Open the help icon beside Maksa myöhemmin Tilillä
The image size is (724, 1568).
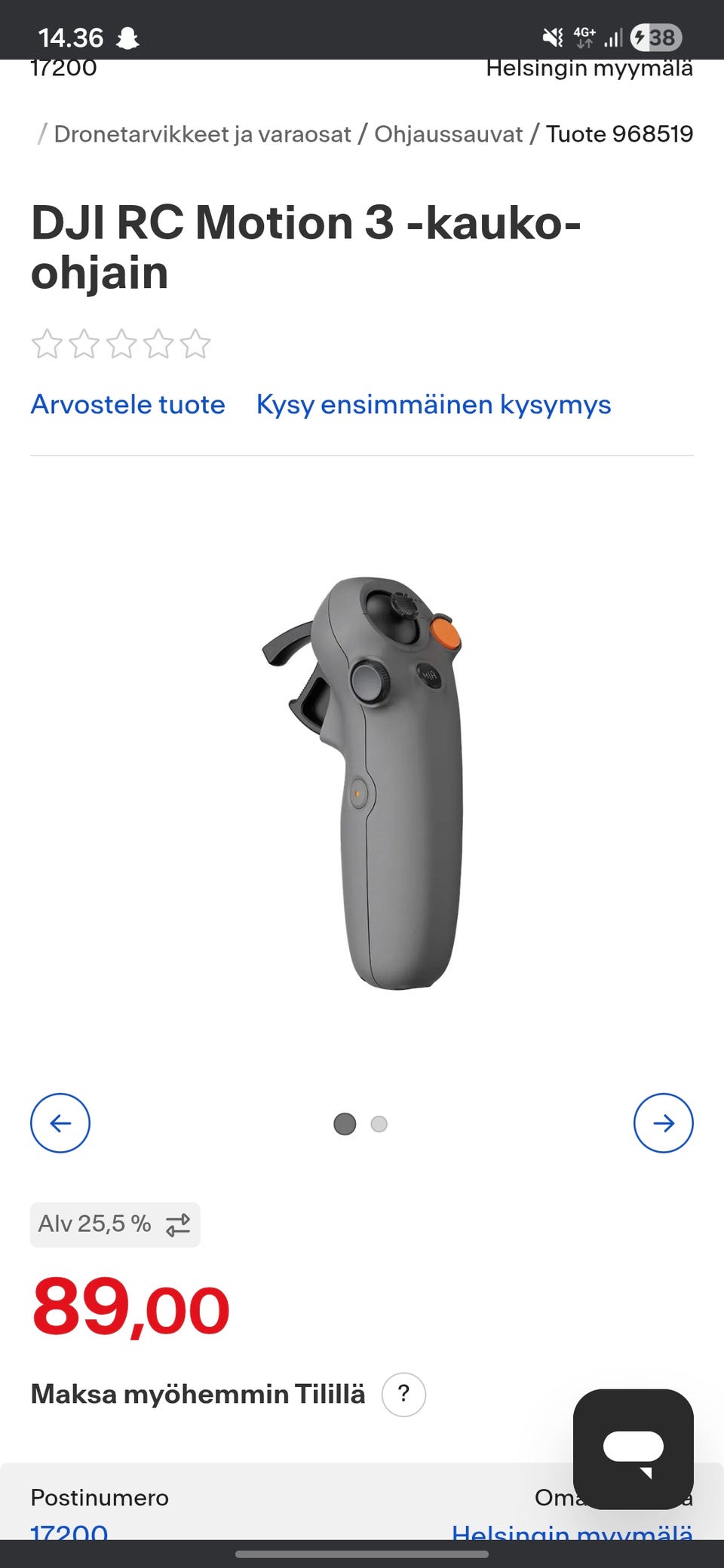pyautogui.click(x=403, y=1394)
